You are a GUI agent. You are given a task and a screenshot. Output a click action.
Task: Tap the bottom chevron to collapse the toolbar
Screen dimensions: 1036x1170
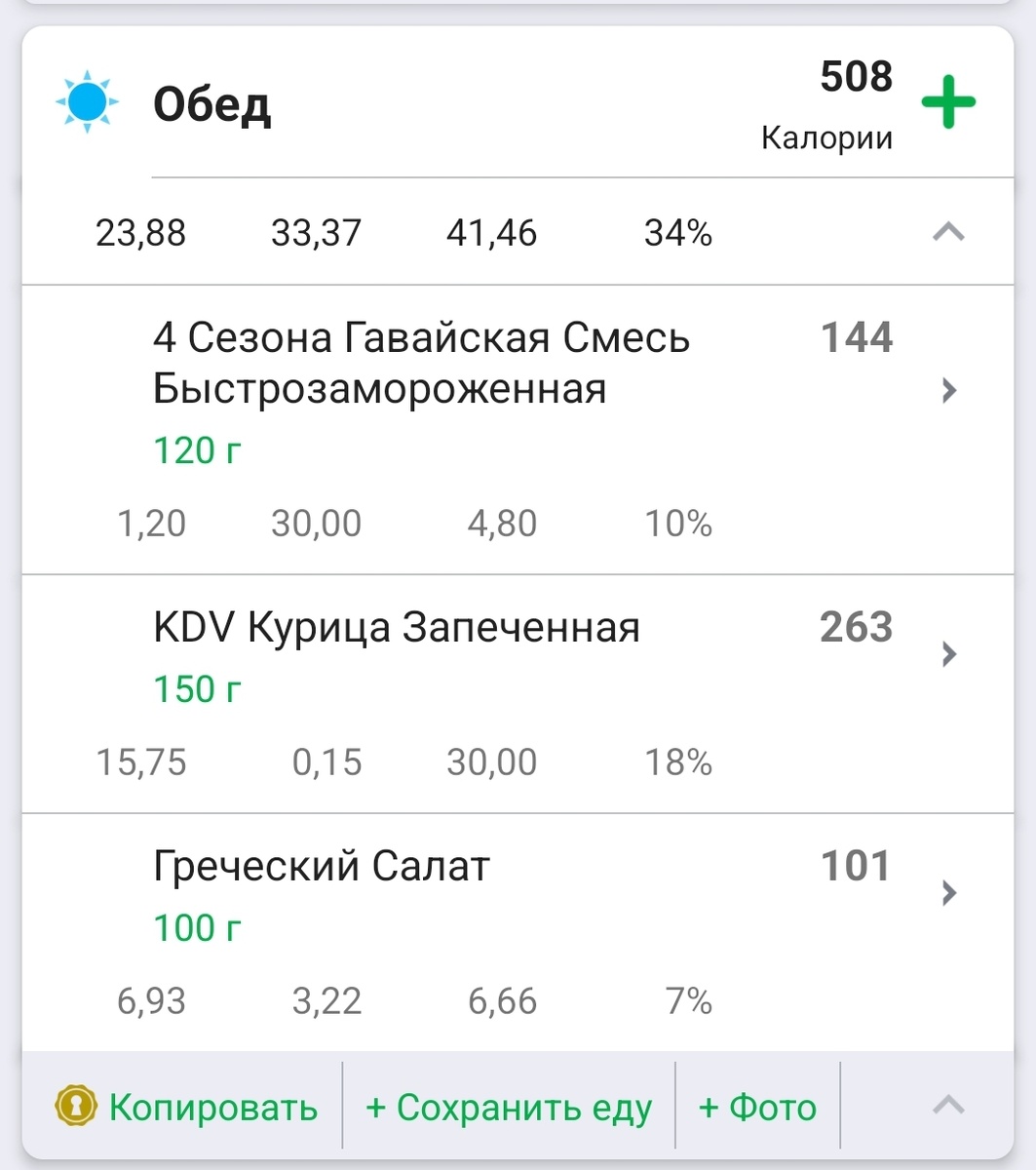946,1104
